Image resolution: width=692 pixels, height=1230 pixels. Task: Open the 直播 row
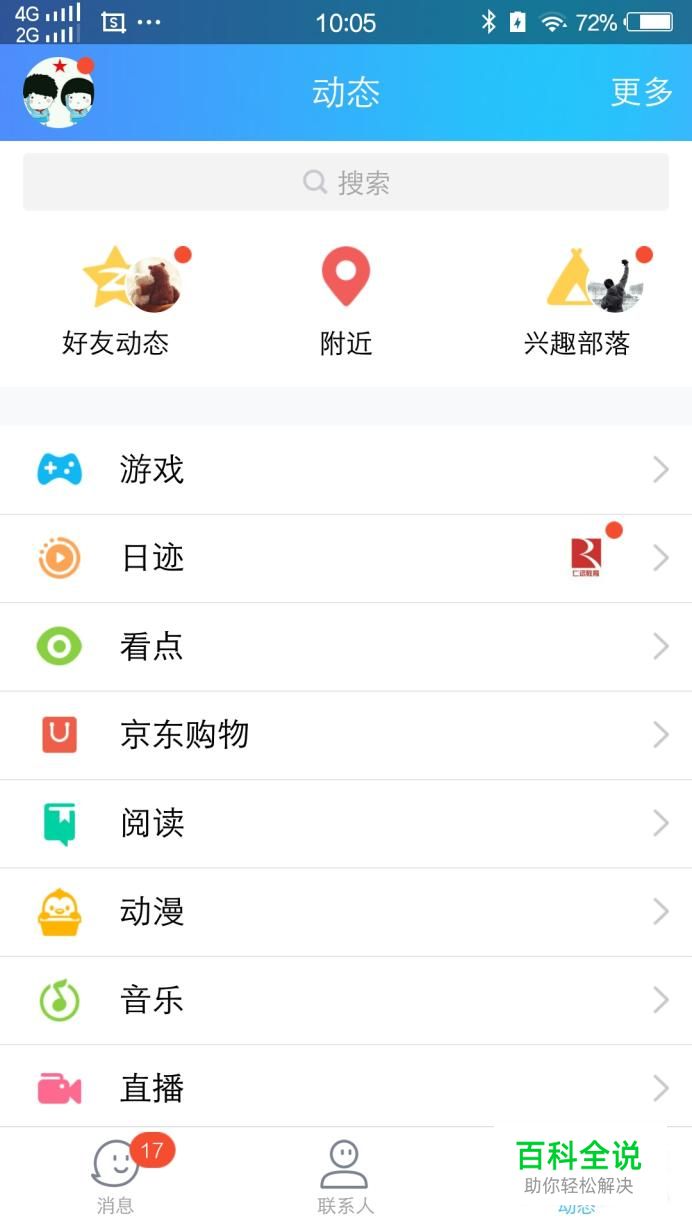pyautogui.click(x=346, y=1088)
